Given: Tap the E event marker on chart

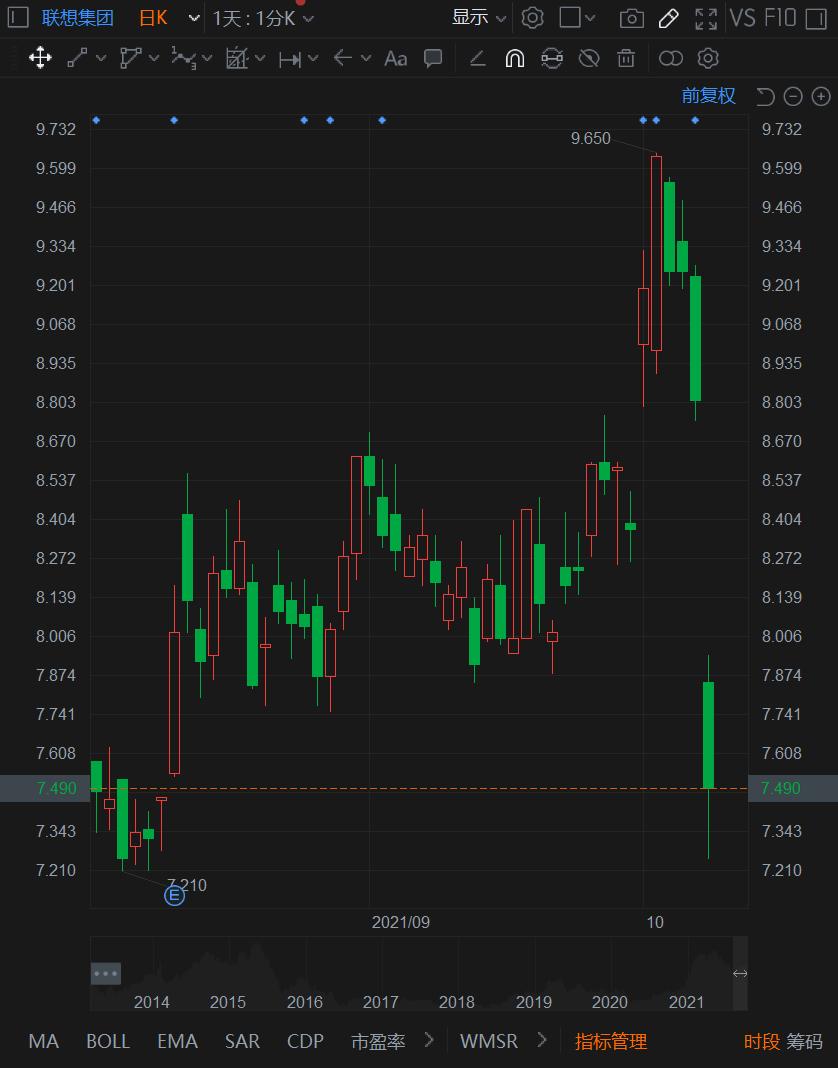Looking at the screenshot, I should (x=174, y=895).
